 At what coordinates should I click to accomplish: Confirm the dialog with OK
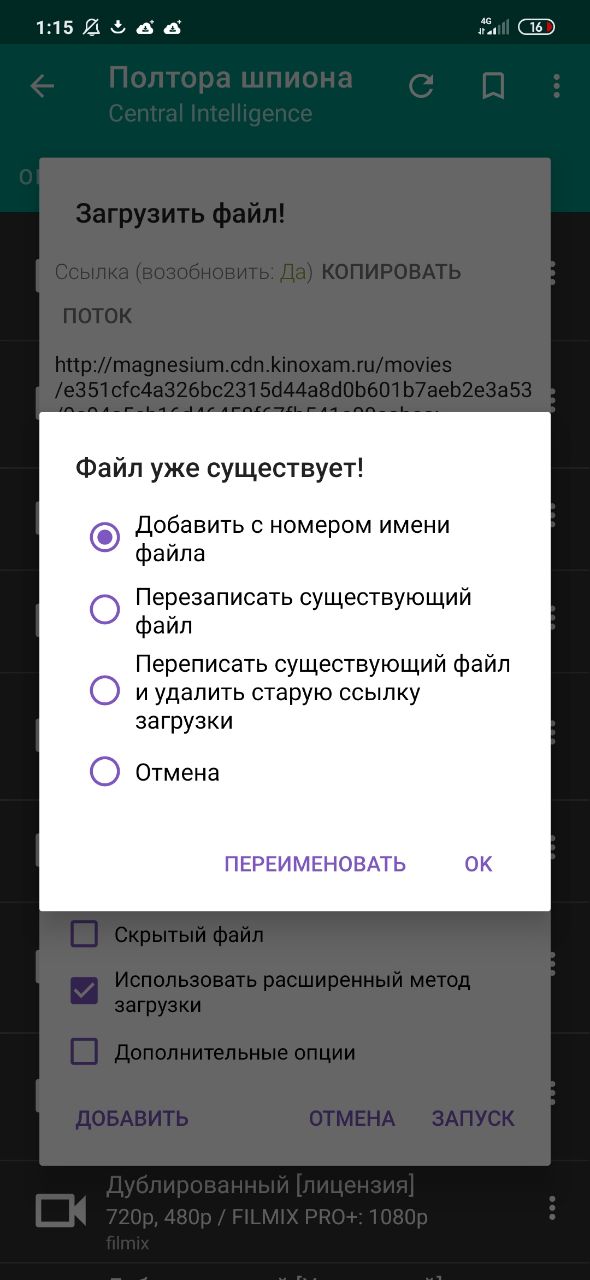pyautogui.click(x=478, y=864)
